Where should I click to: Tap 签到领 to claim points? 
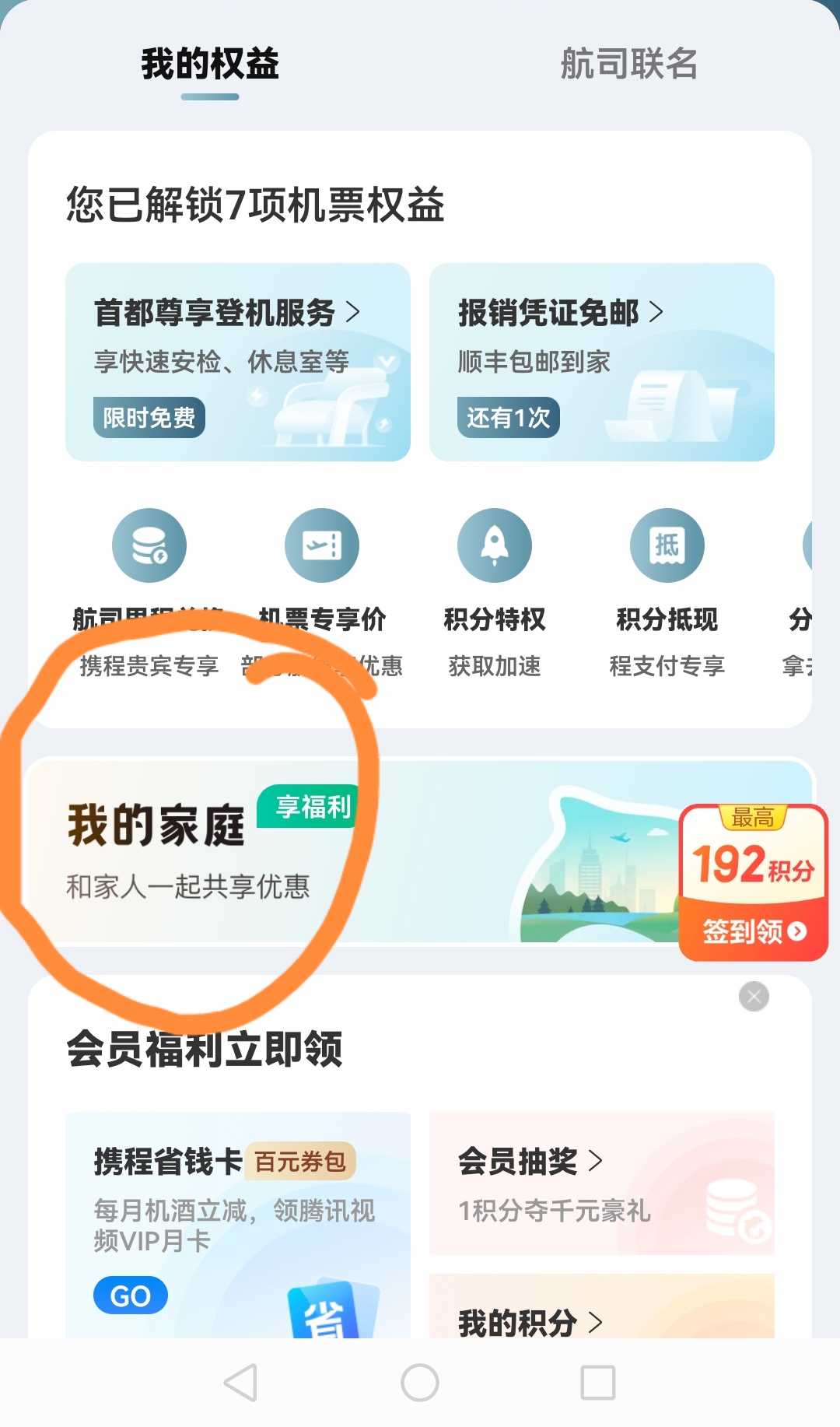pos(754,931)
